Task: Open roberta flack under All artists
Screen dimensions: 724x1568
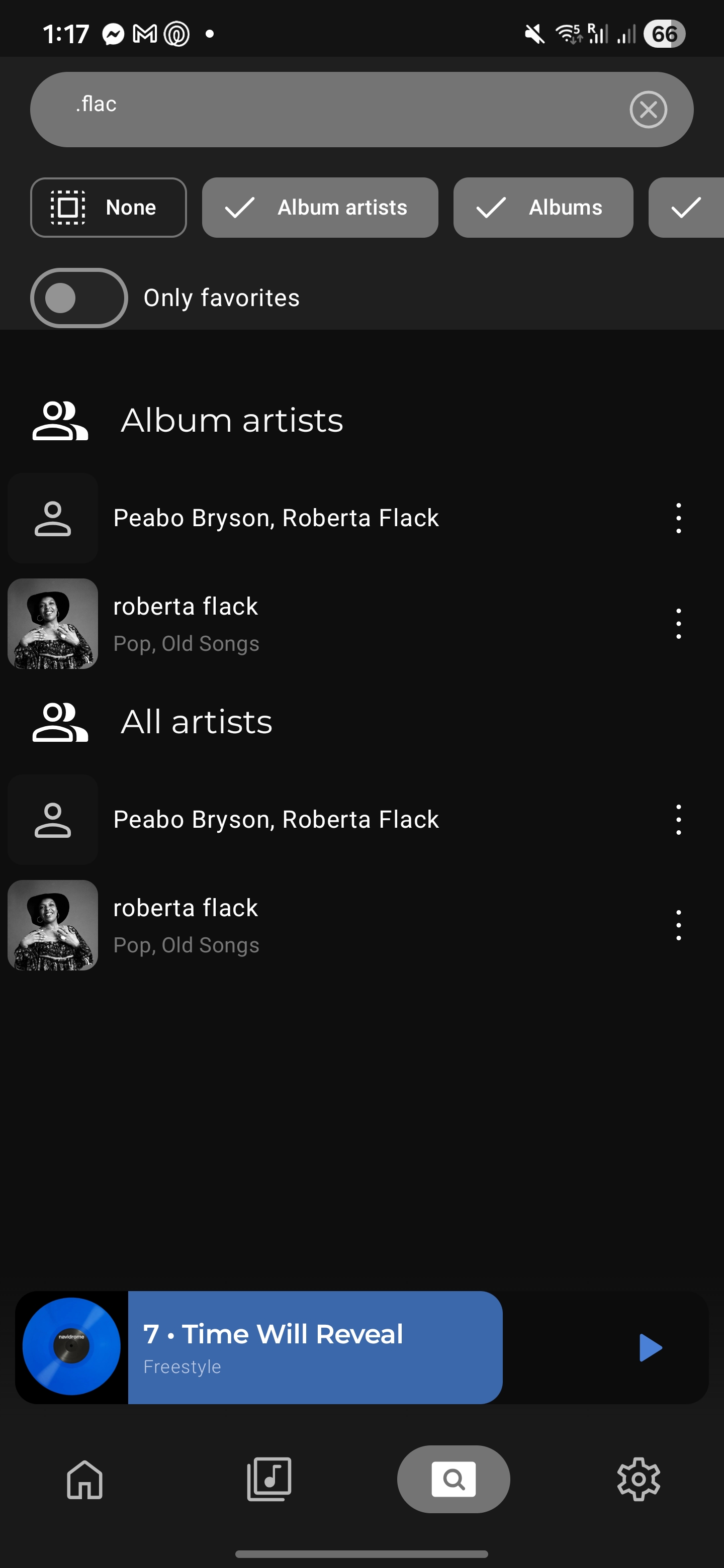Action: pyautogui.click(x=186, y=925)
